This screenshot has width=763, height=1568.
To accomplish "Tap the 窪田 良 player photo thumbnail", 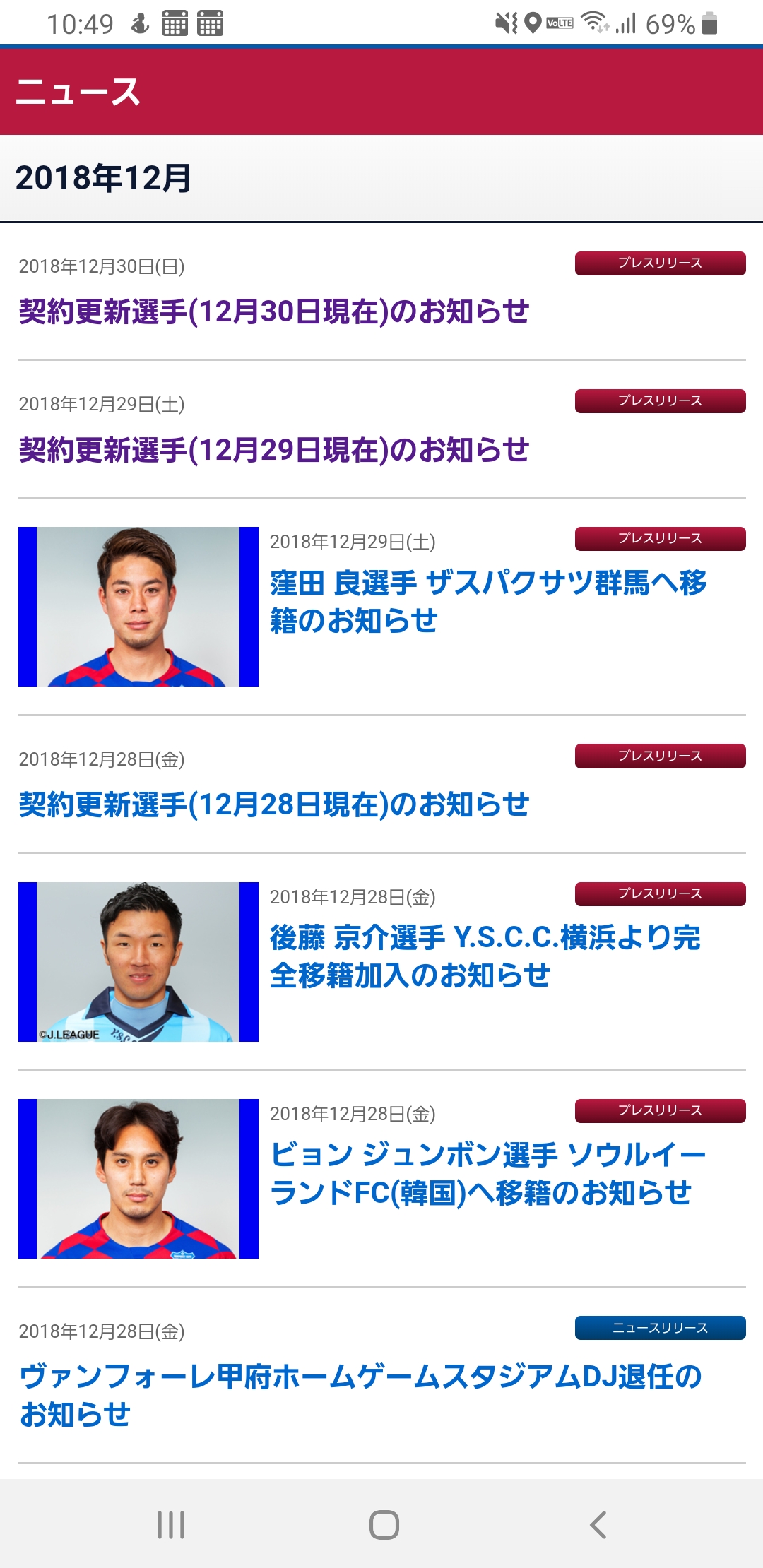I will pos(138,607).
